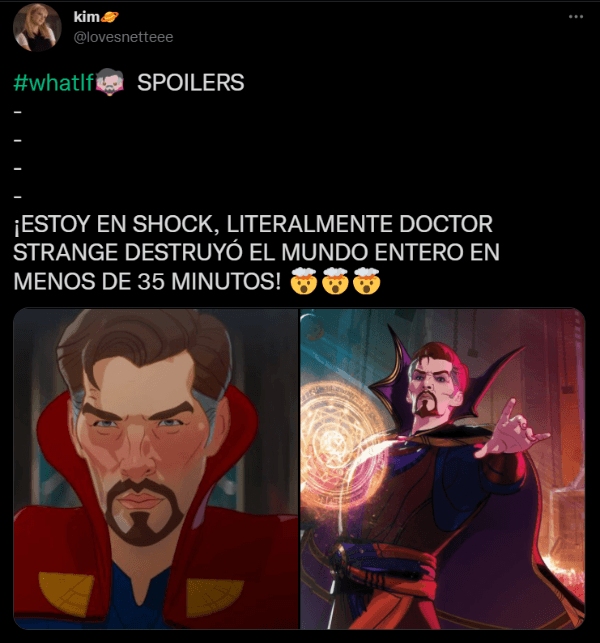Viewport: 600px width, 643px height.
Task: Tap the #whatIf hashtag
Action: (x=55, y=83)
